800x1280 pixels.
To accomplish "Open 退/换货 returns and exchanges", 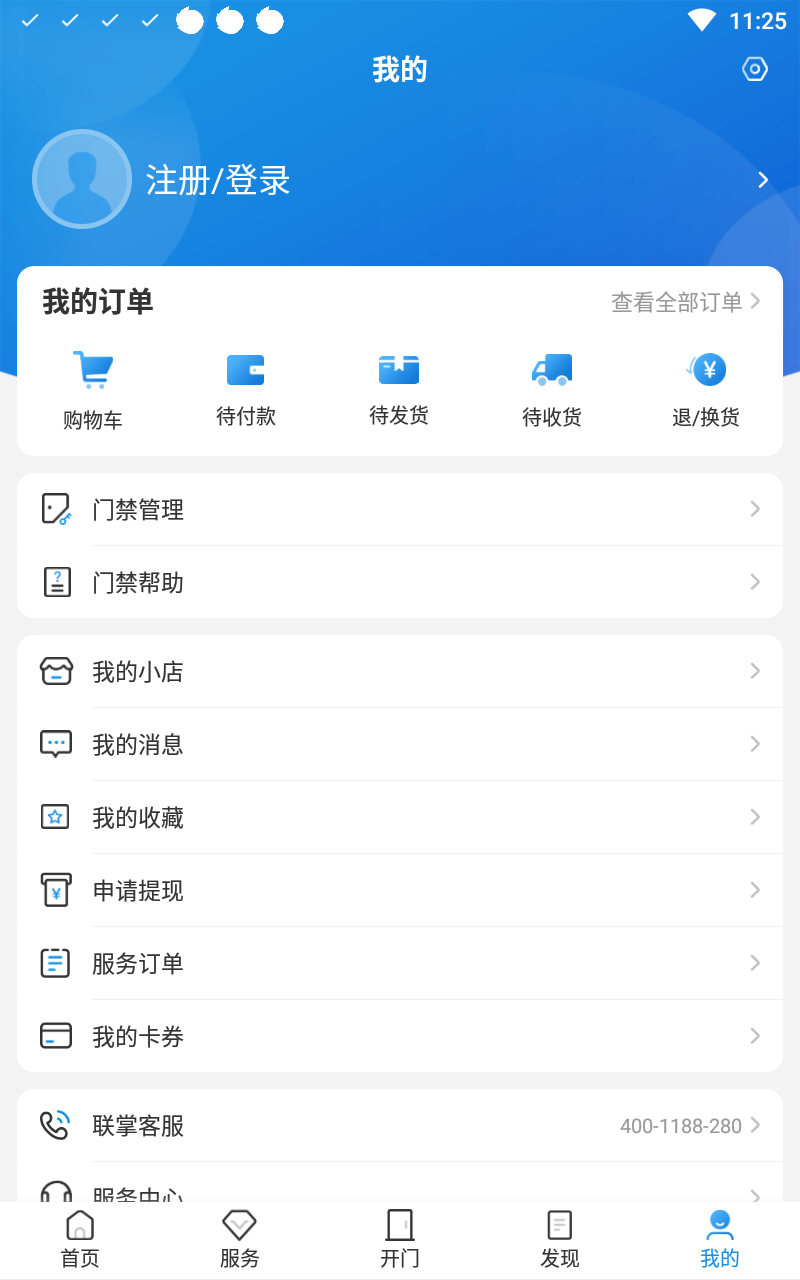I will click(x=706, y=390).
